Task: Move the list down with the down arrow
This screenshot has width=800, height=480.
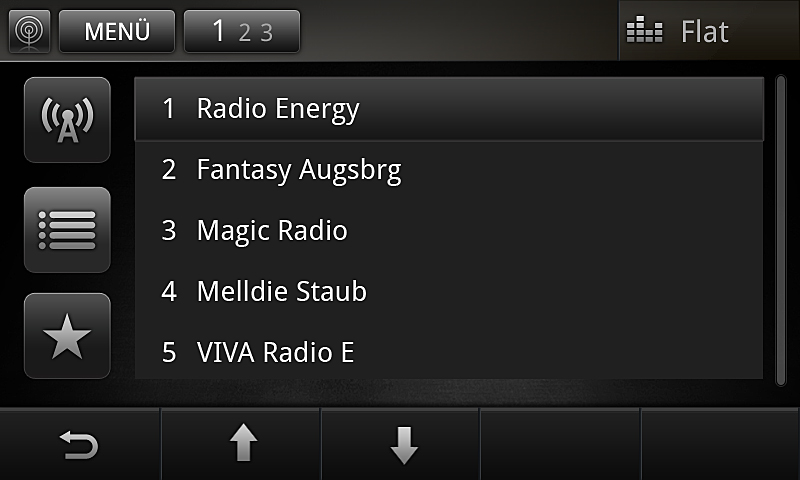Action: (x=403, y=445)
